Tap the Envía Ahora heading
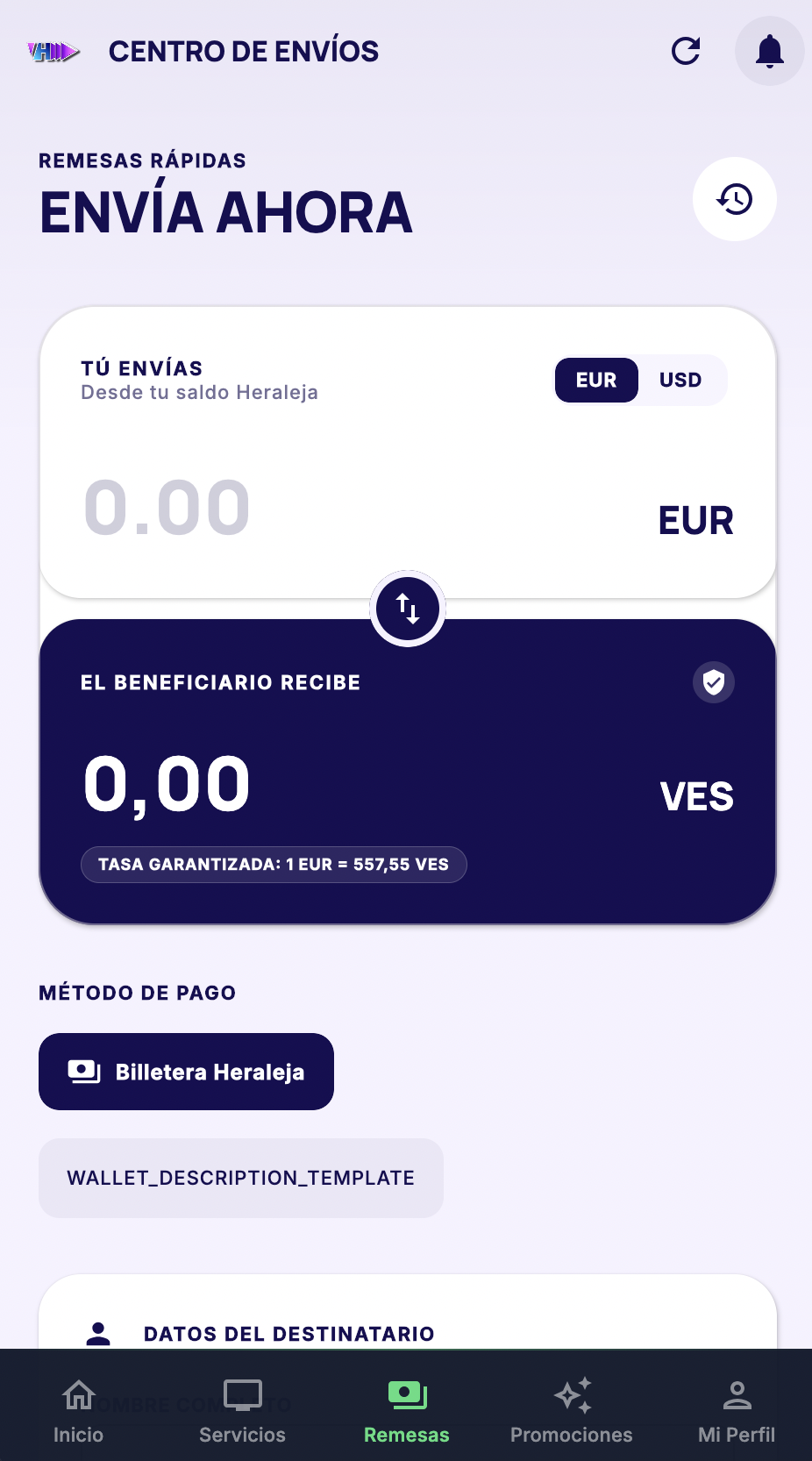This screenshot has height=1461, width=812. coord(225,210)
